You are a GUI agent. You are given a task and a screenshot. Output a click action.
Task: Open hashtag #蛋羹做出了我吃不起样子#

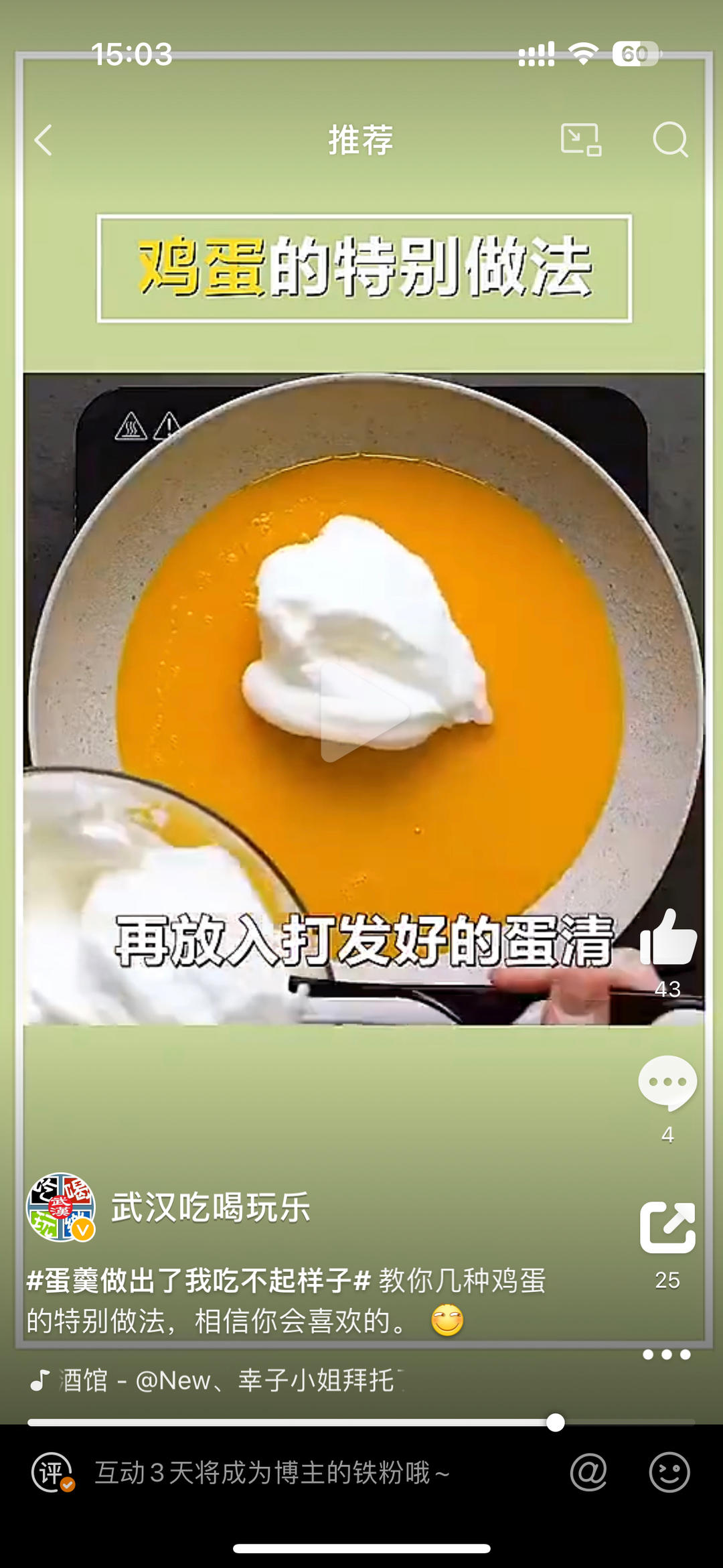[199, 1280]
